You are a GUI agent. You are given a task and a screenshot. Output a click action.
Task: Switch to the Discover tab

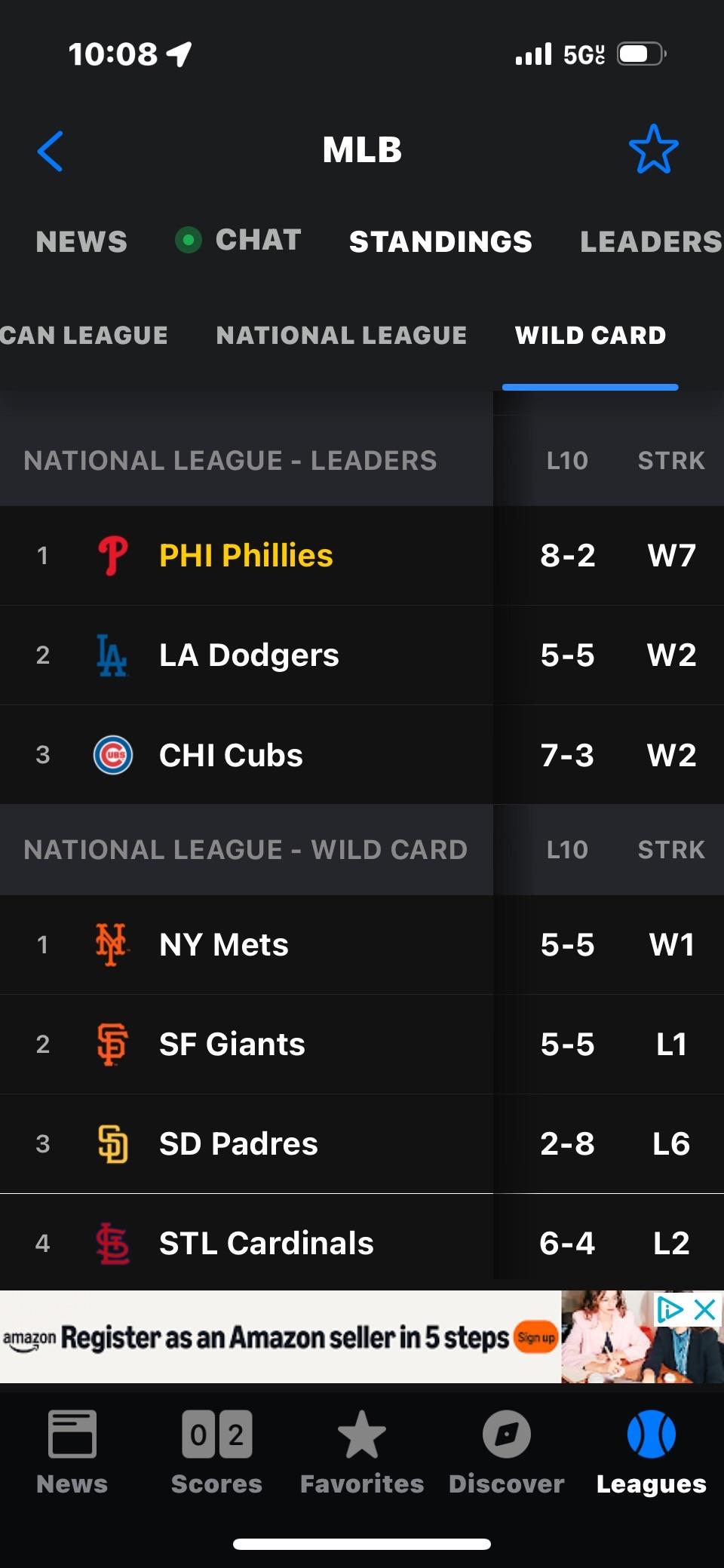point(506,1453)
